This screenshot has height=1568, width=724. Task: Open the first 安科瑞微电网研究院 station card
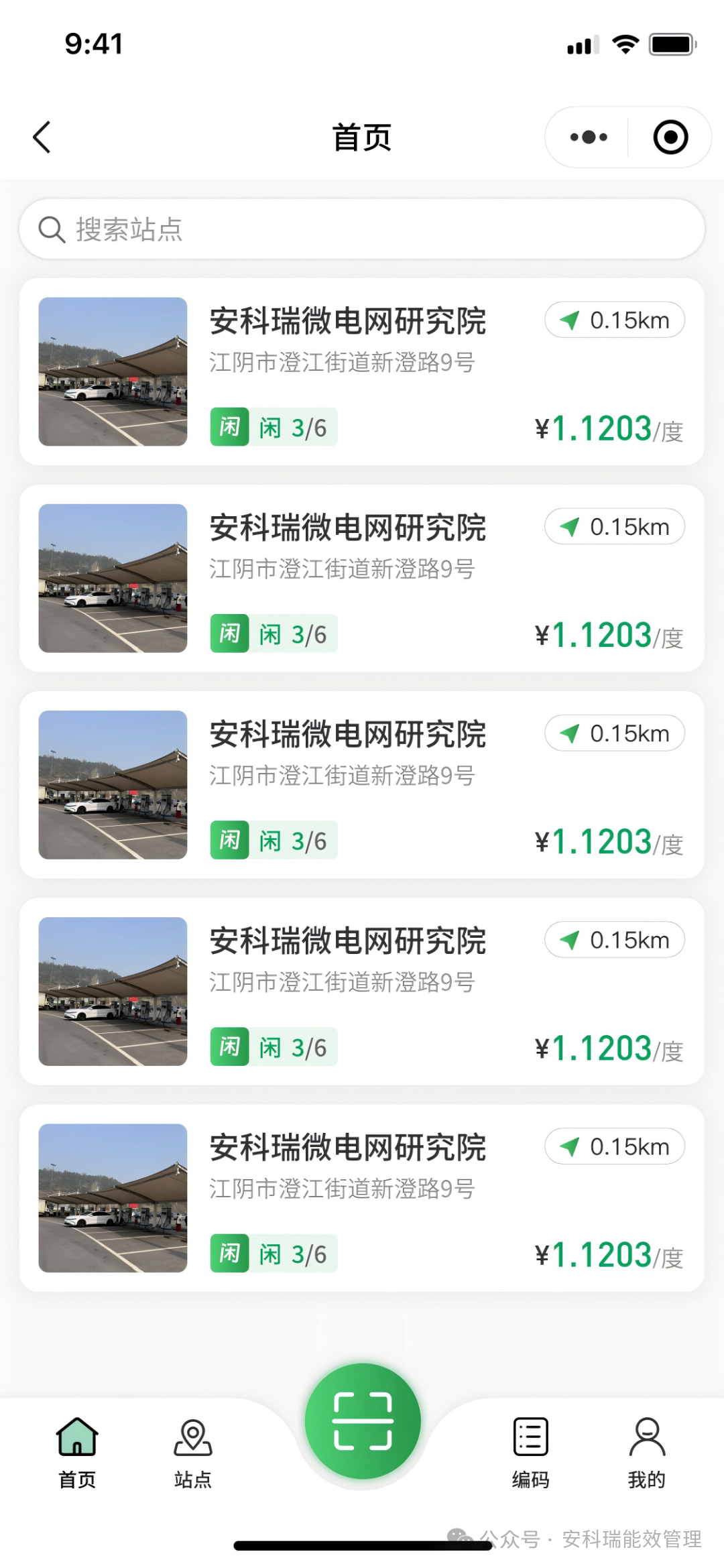(x=362, y=371)
